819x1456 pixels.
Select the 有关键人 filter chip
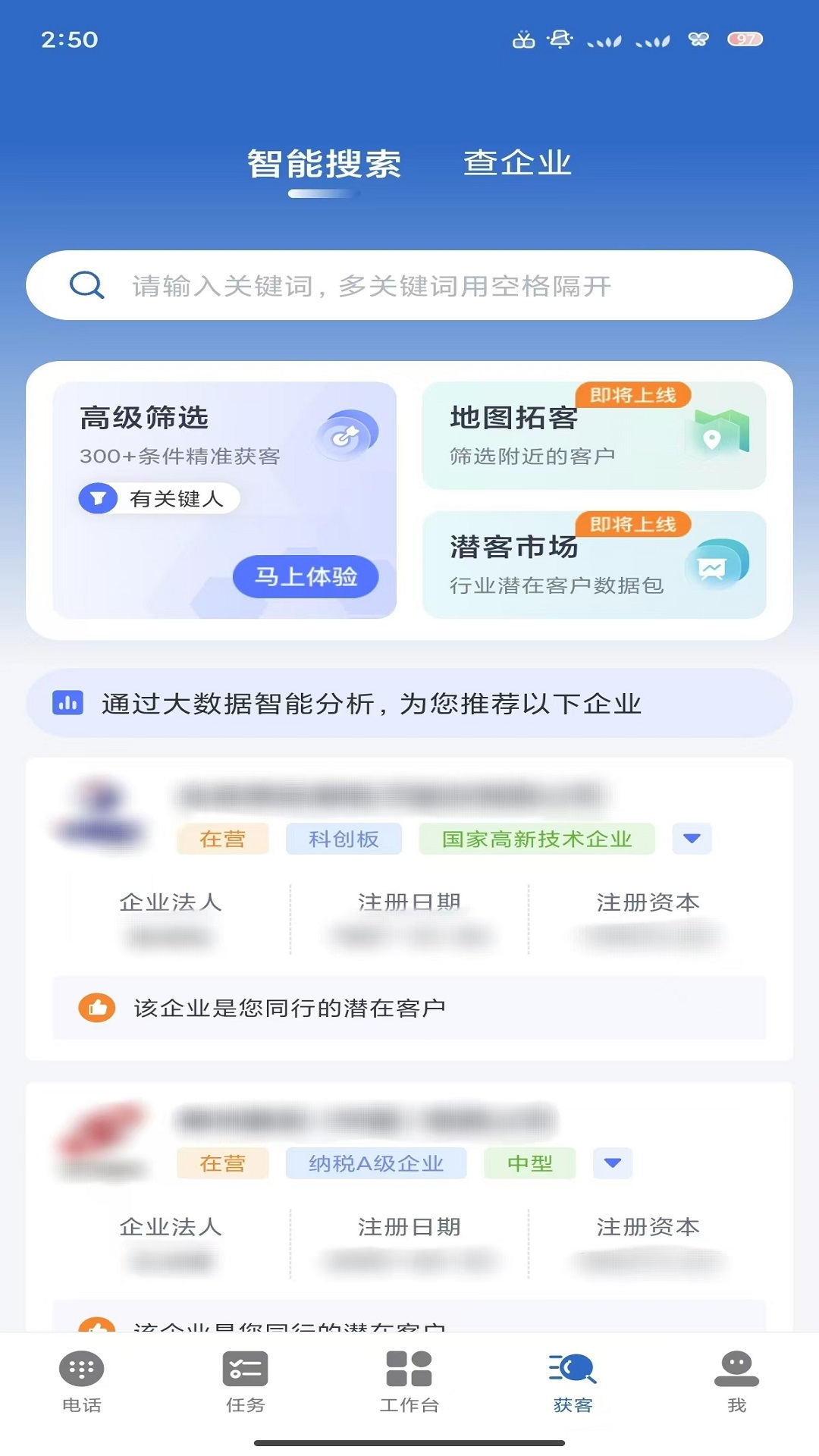(x=160, y=498)
